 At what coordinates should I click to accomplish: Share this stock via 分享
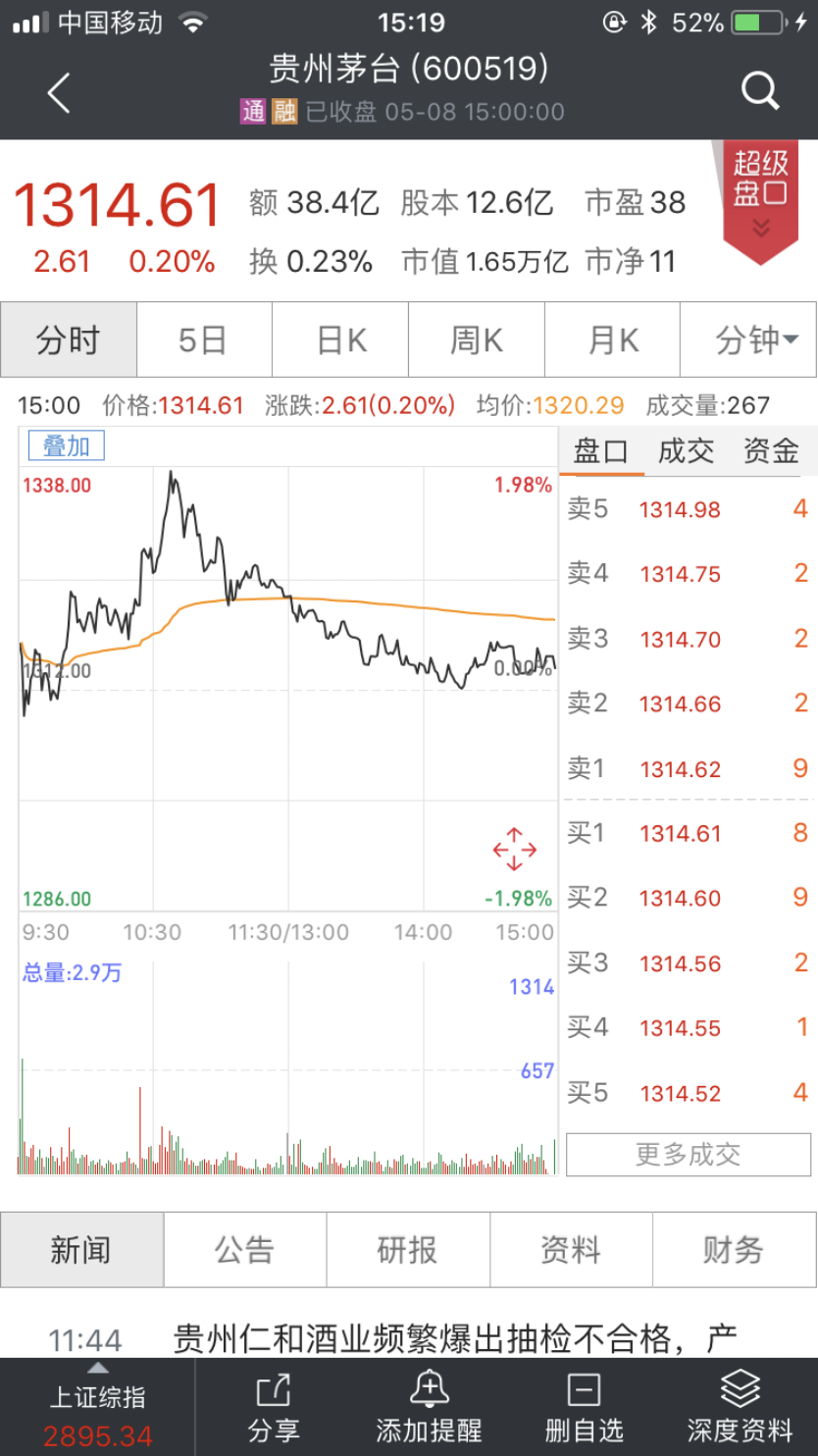(x=273, y=1407)
